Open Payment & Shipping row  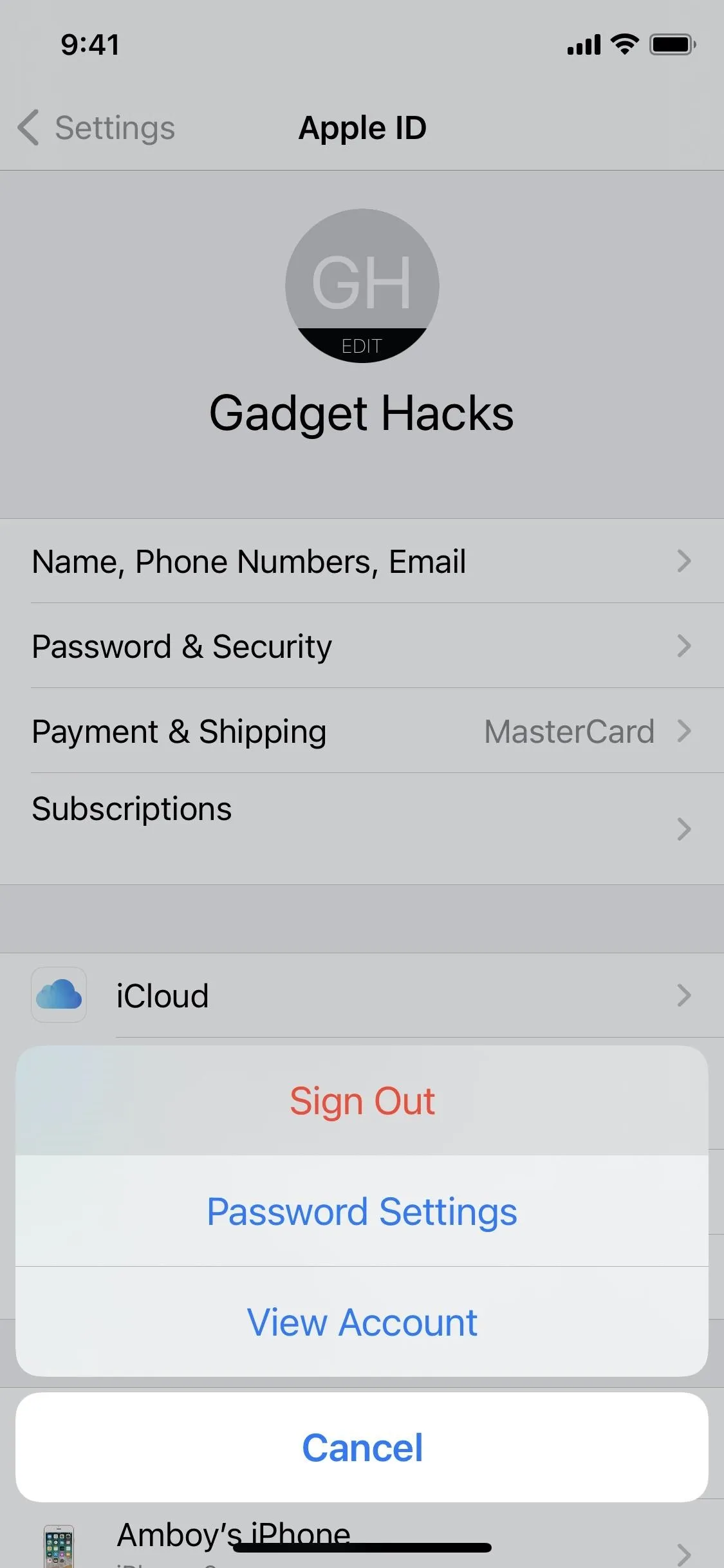pos(362,731)
